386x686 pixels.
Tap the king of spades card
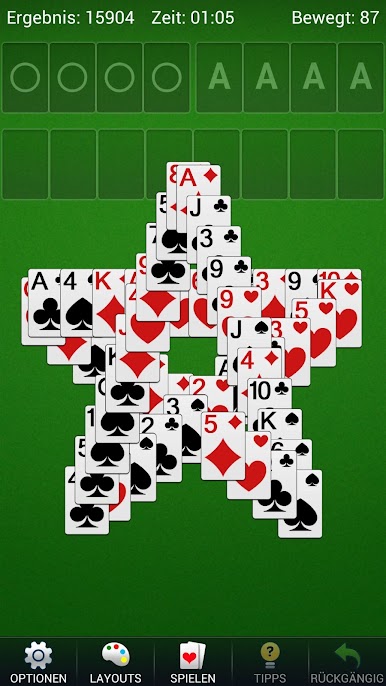(x=279, y=424)
